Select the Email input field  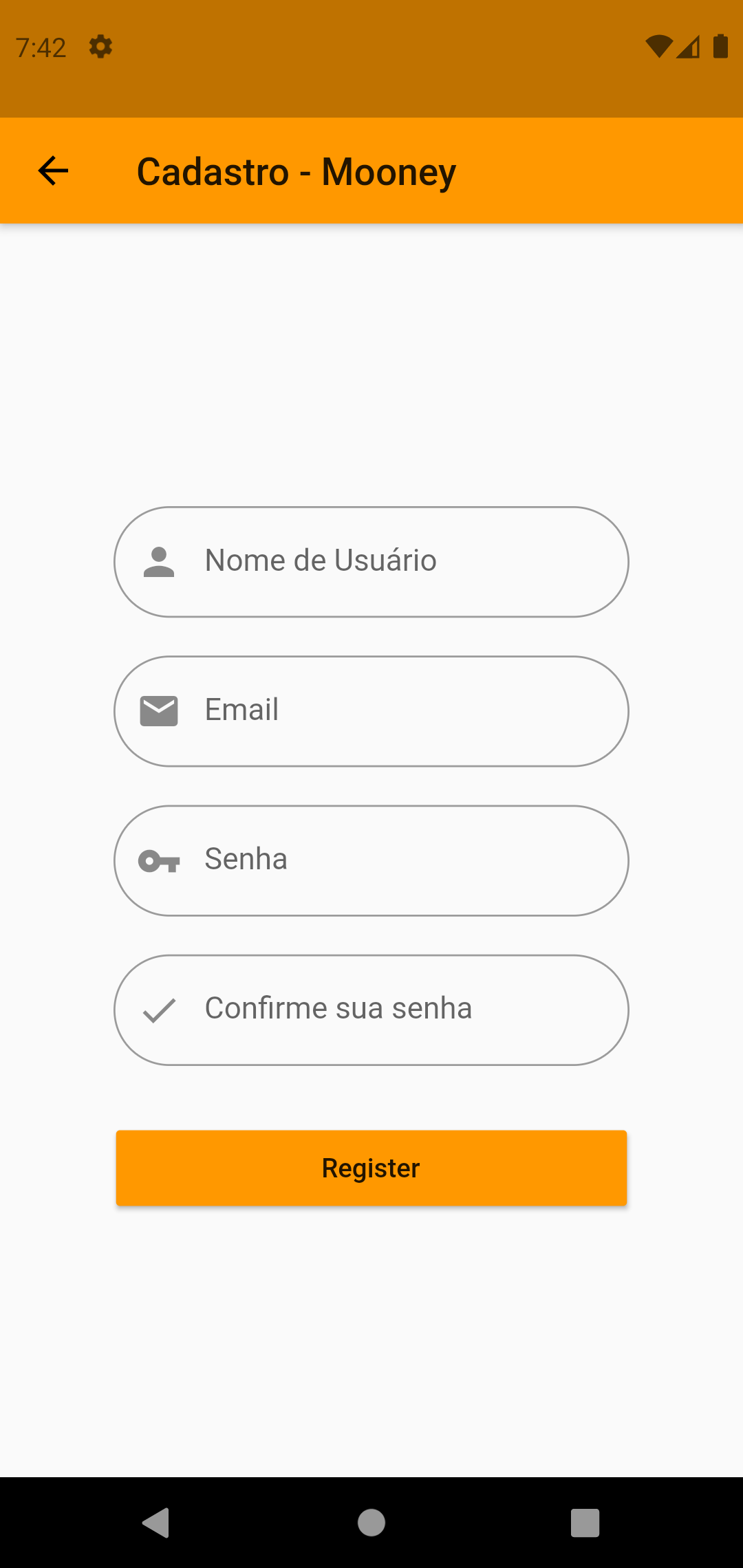tap(371, 711)
